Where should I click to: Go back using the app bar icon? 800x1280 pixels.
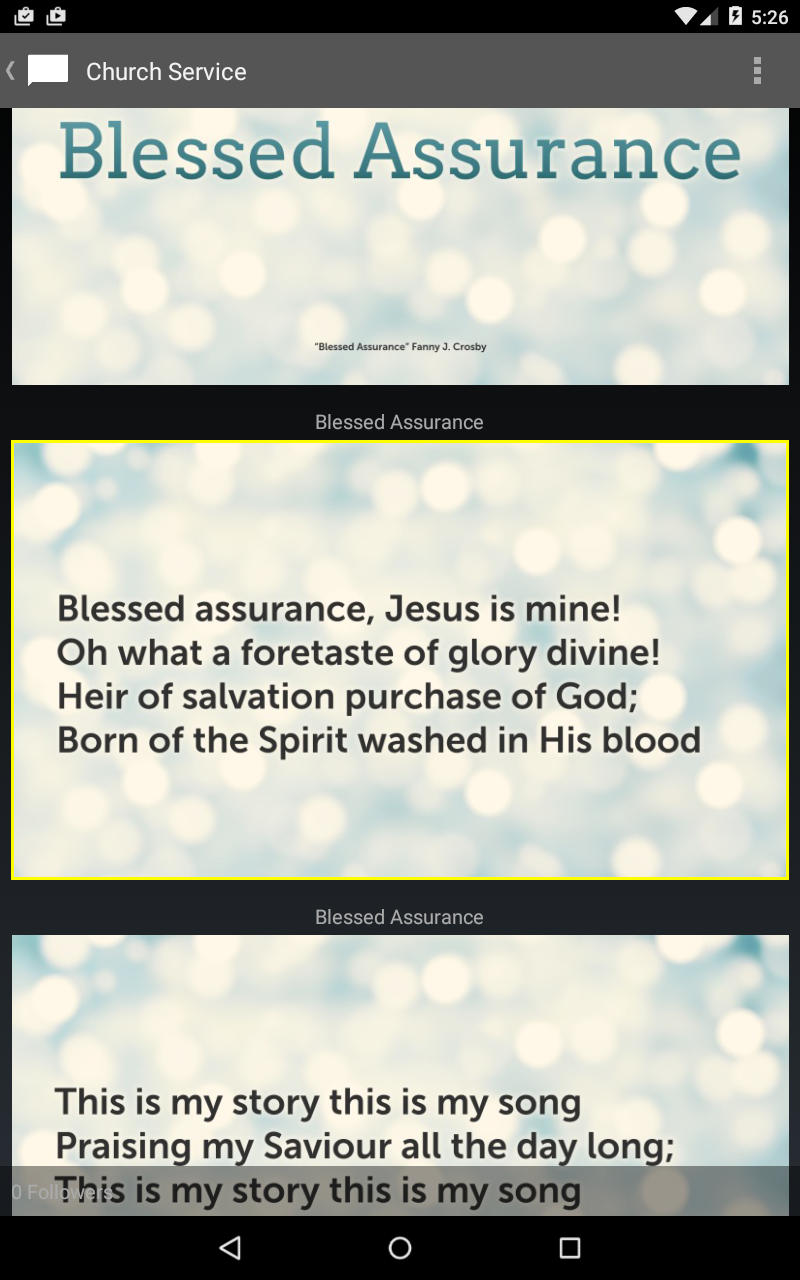[x=38, y=71]
